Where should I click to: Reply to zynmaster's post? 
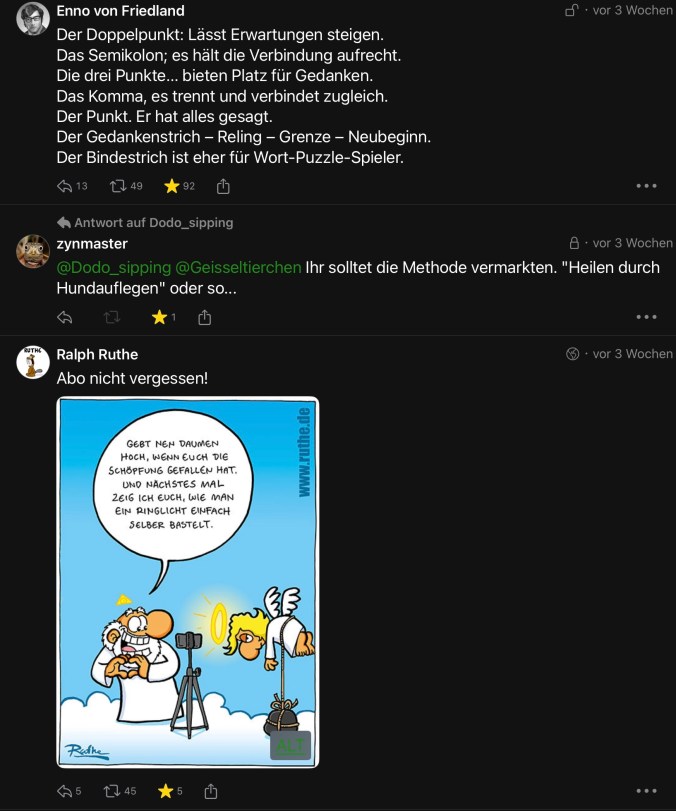click(66, 317)
